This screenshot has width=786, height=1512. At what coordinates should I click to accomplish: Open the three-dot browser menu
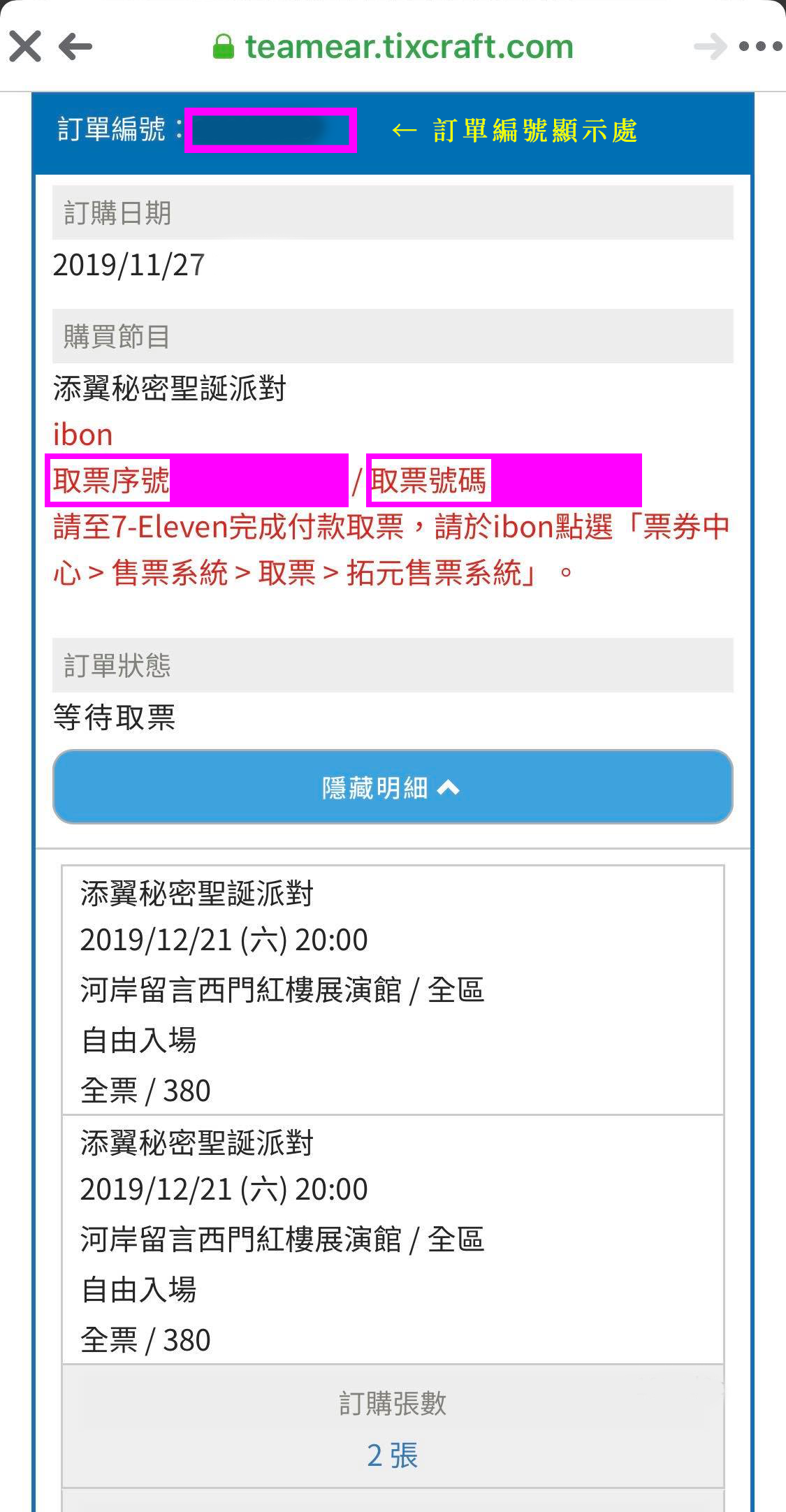(x=760, y=47)
